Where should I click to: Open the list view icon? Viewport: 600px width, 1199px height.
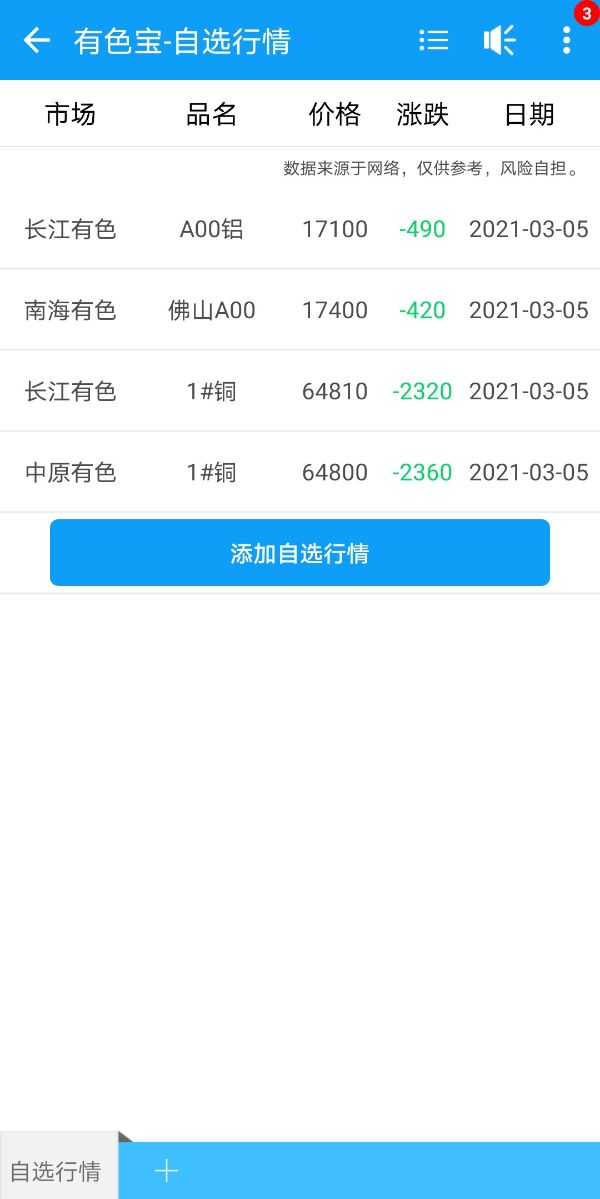[433, 40]
